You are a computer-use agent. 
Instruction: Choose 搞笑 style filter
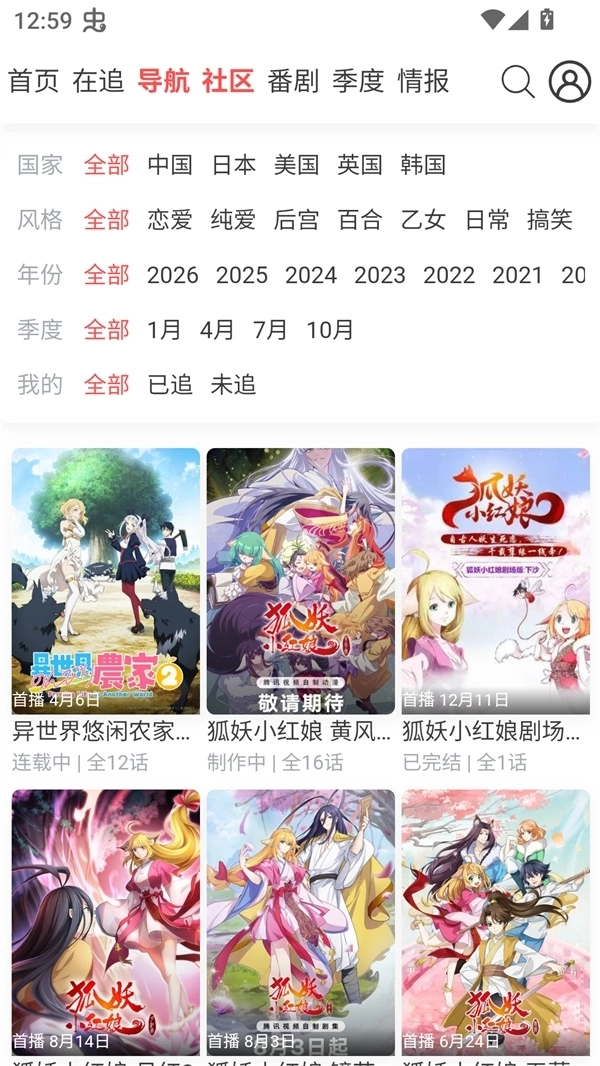550,220
